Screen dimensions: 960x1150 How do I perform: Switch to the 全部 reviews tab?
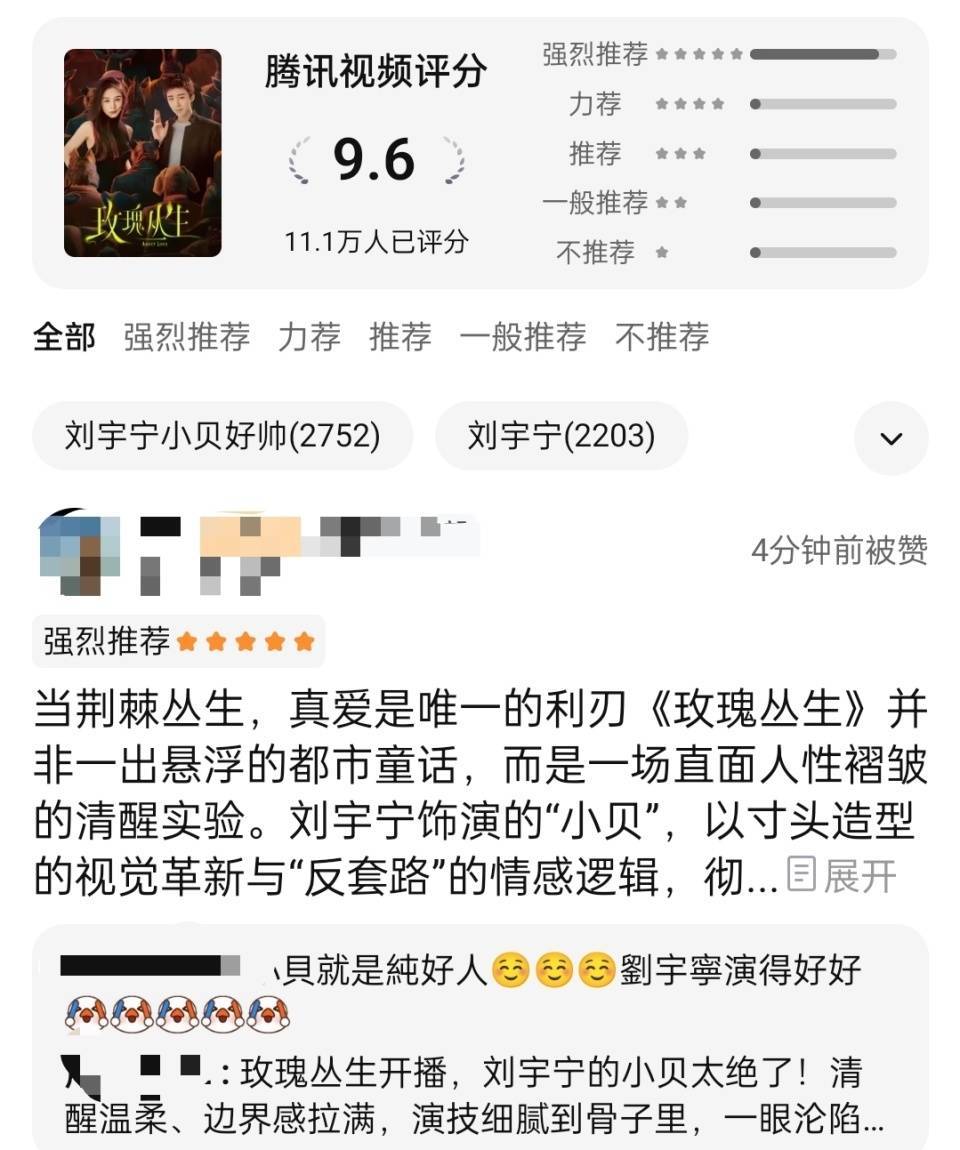(64, 337)
